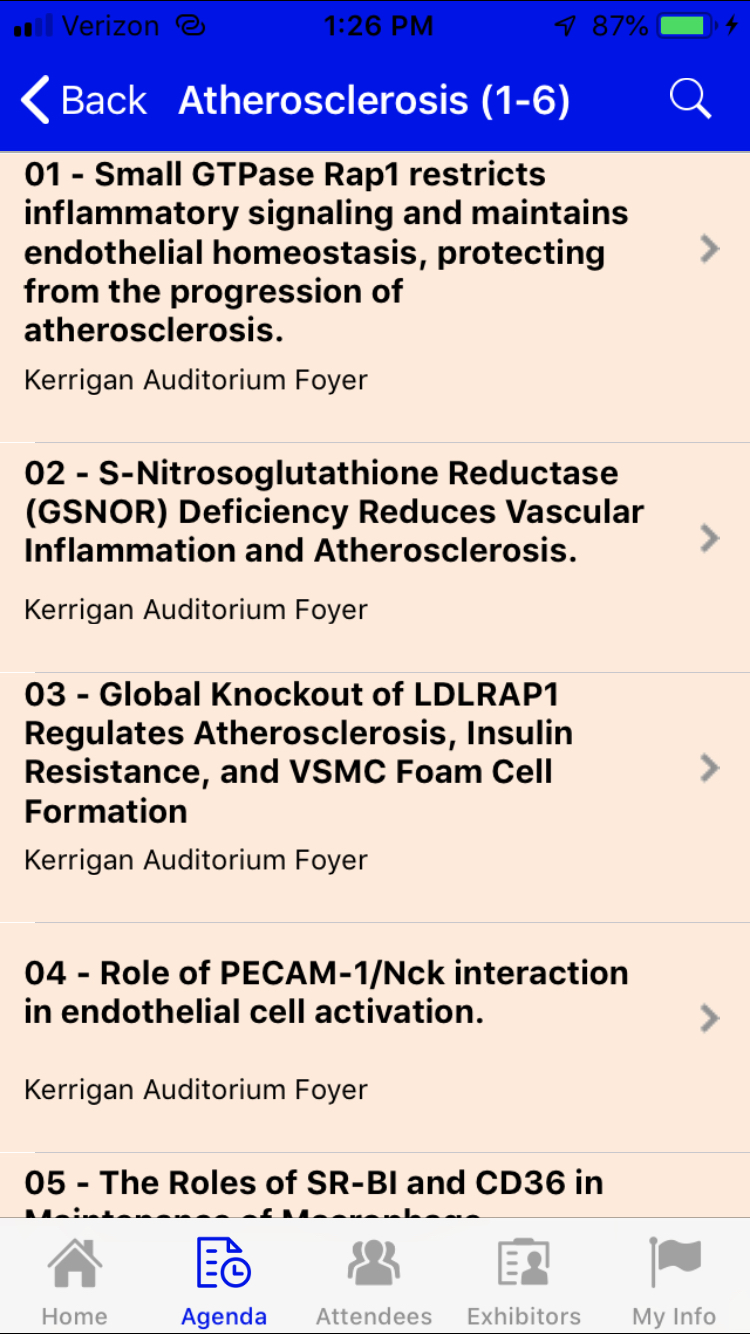Open poster 01 on Small GTPase Rap1

[375, 297]
